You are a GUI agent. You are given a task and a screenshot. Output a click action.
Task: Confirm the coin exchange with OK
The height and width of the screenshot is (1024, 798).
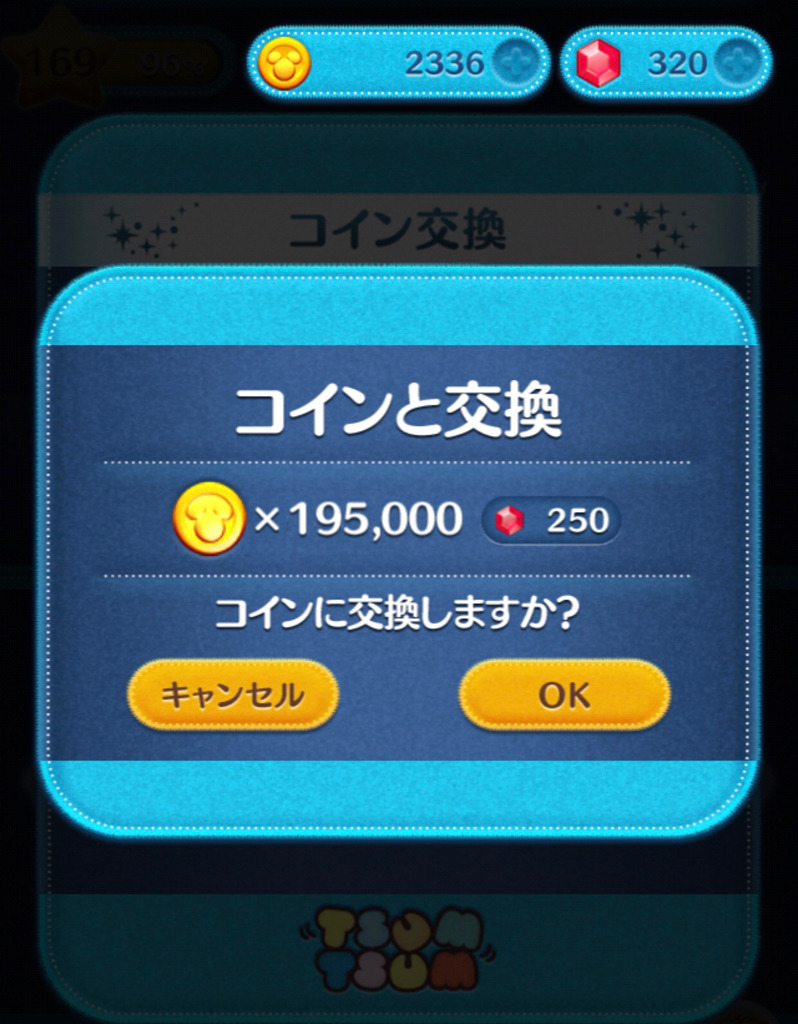564,694
